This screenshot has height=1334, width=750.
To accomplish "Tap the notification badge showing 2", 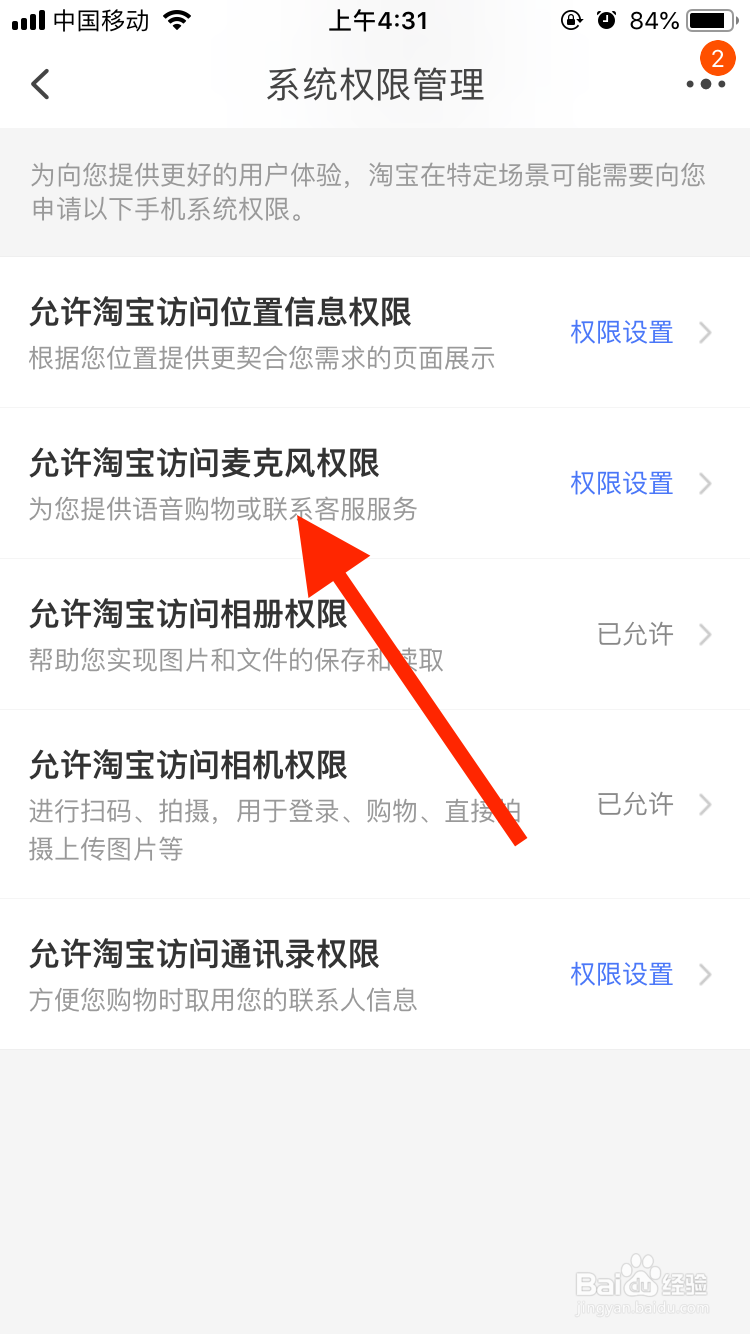I will [716, 58].
